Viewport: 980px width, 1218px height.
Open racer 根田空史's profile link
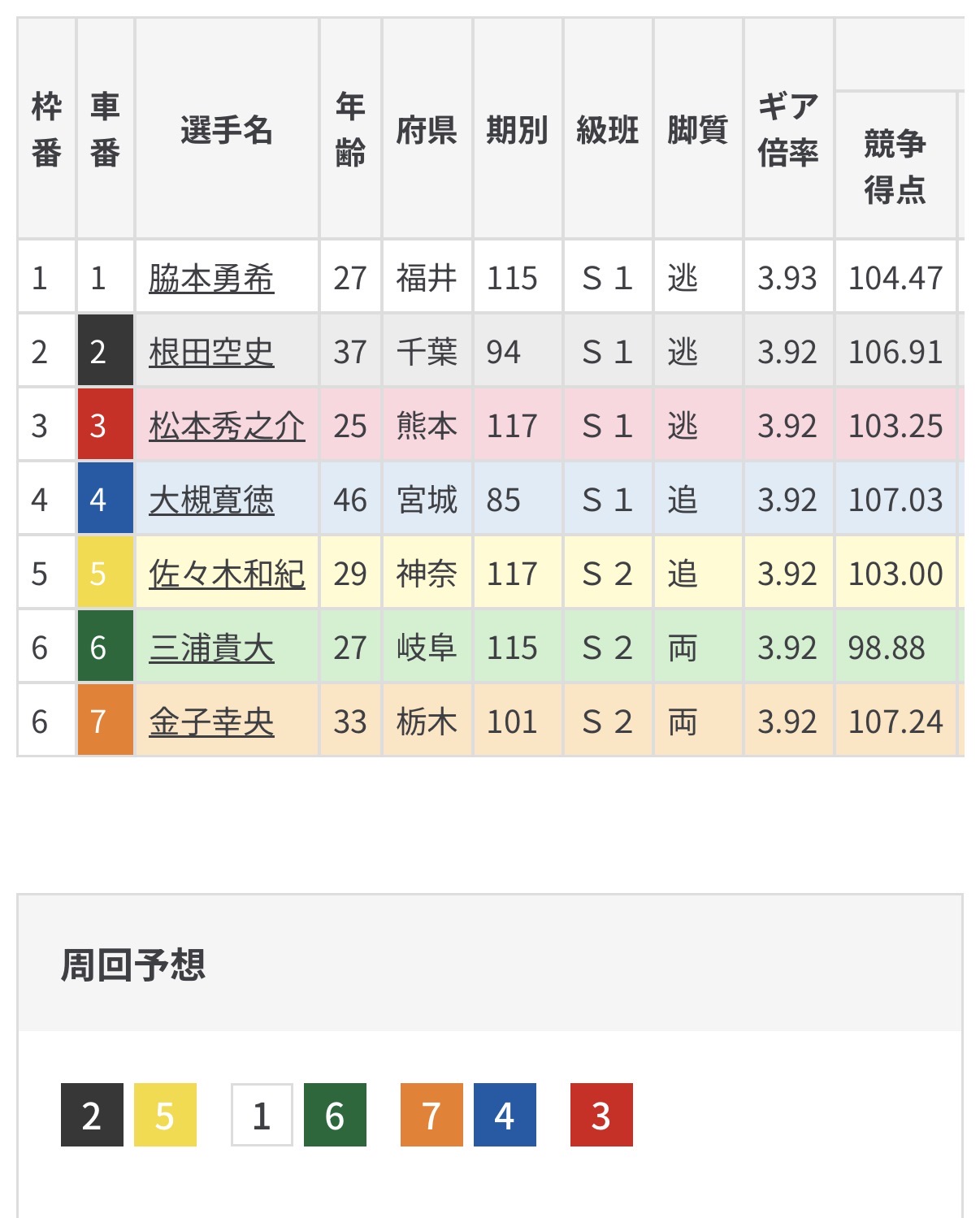point(211,352)
